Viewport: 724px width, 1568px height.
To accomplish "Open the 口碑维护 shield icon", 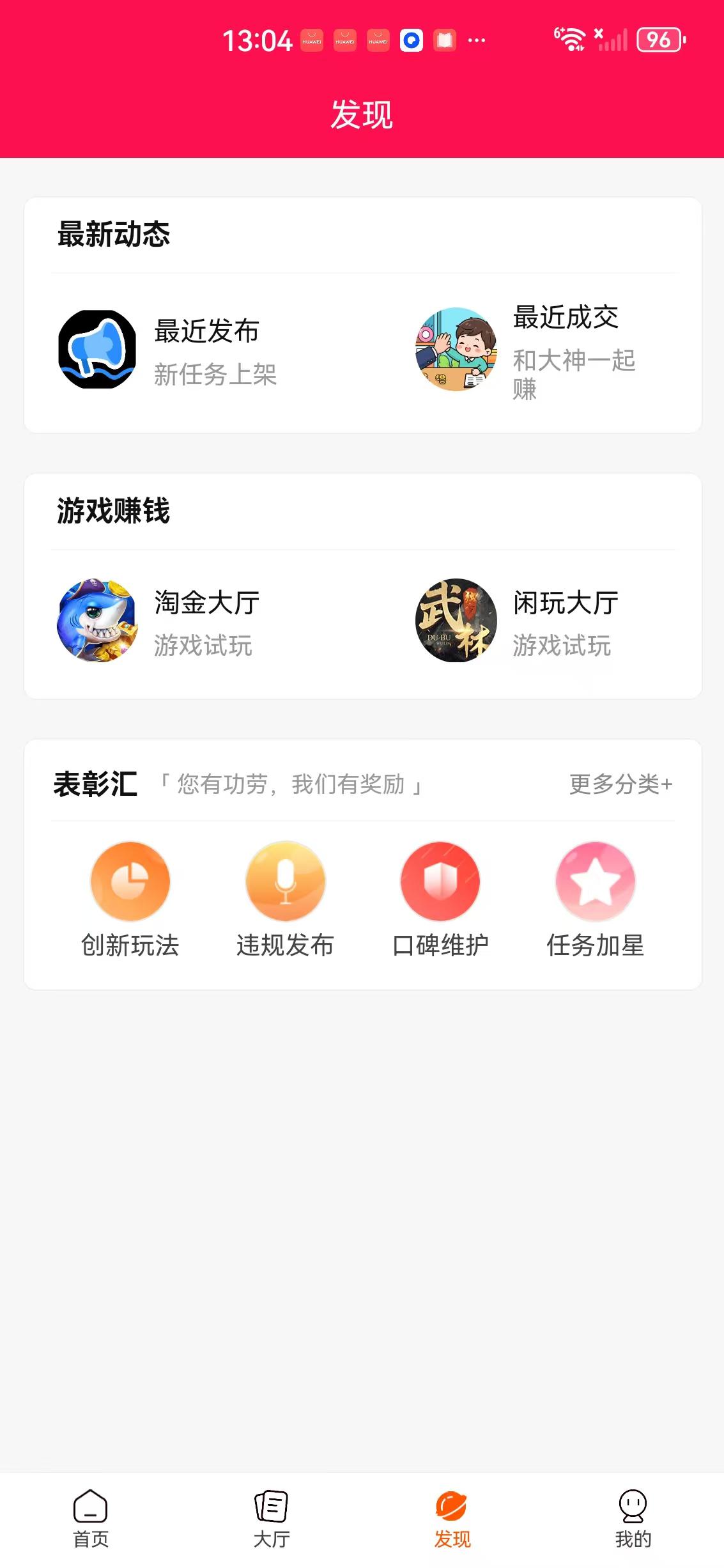I will click(x=440, y=881).
